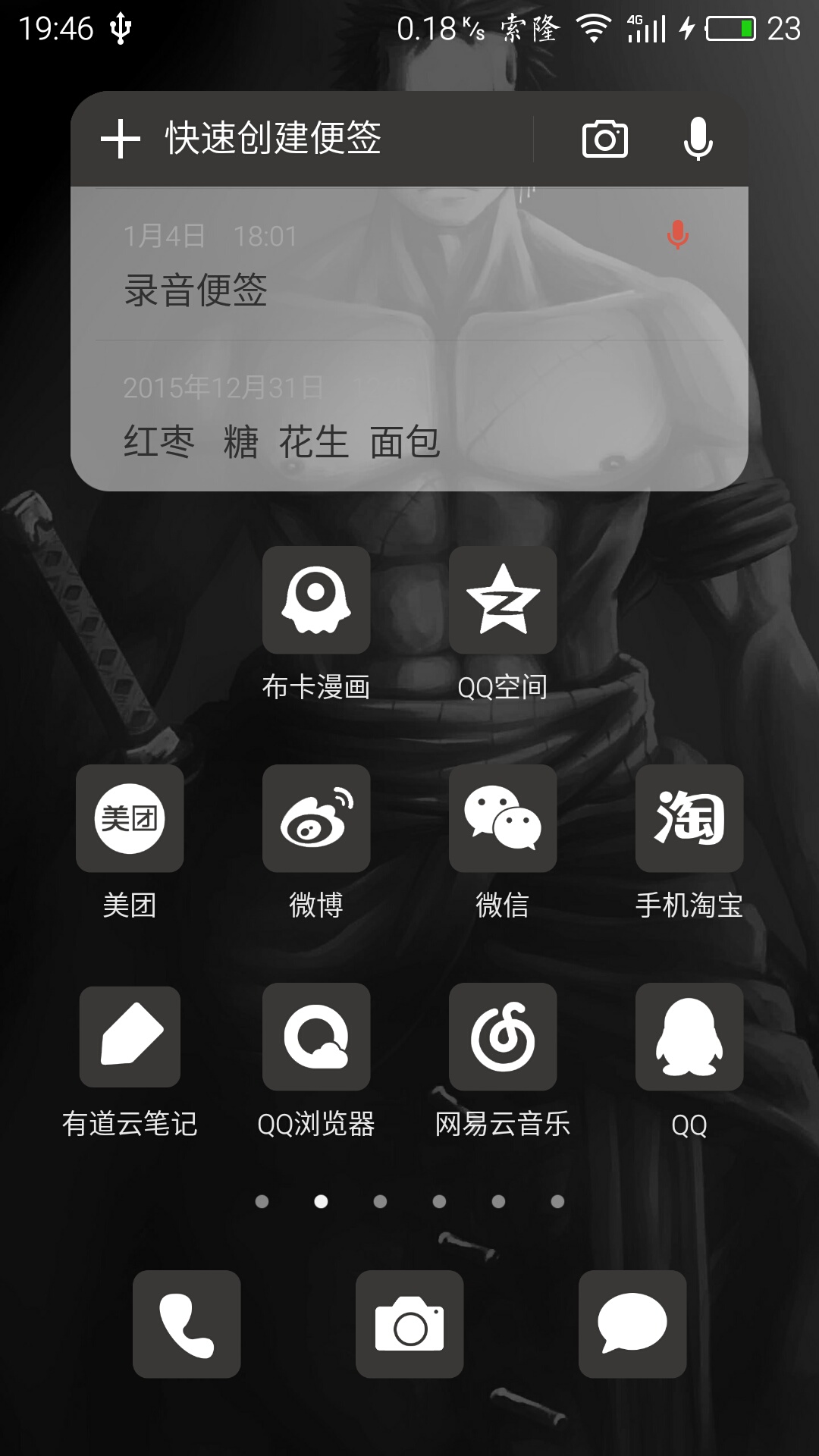Open the phone dialer in the dock
The image size is (819, 1456).
point(187,1324)
